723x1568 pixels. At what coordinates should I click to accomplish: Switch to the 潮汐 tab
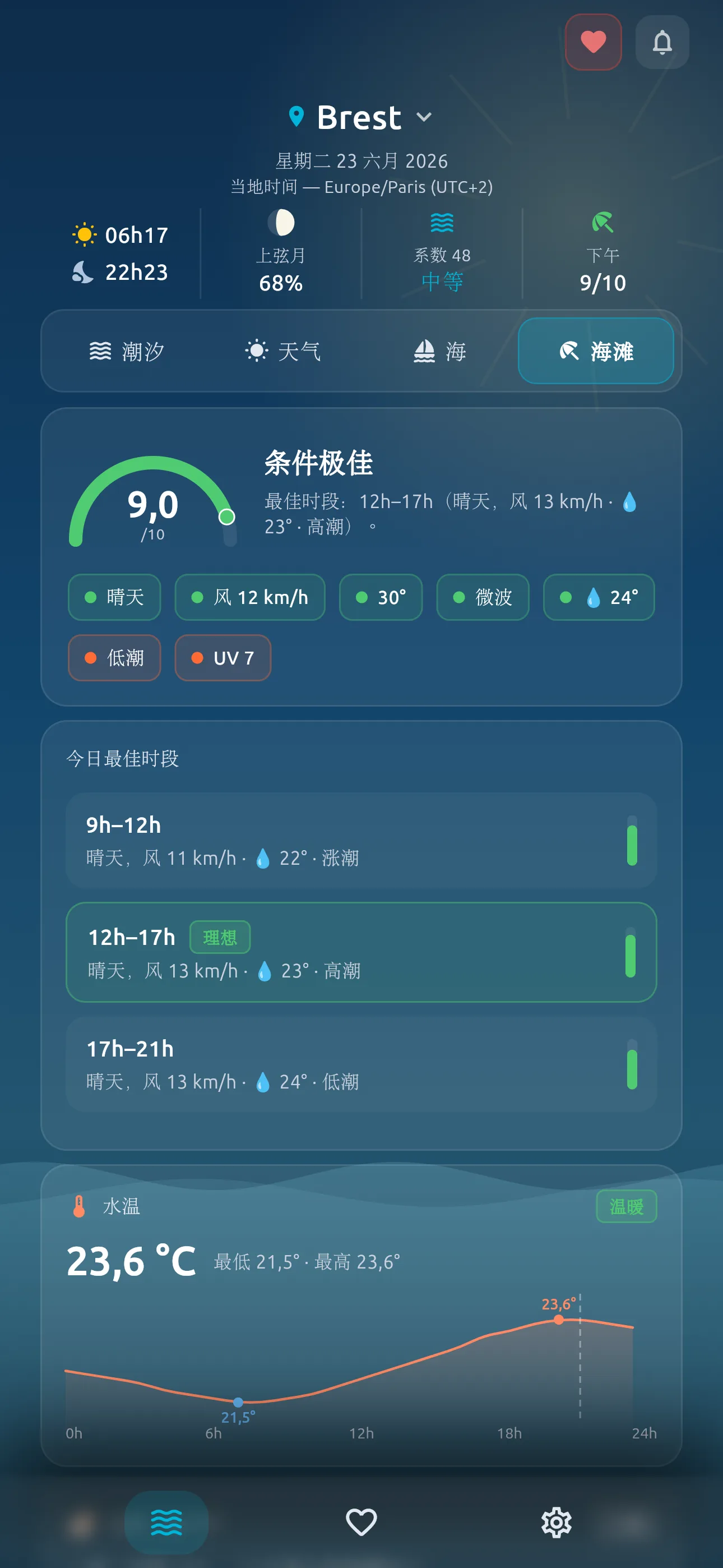coord(127,351)
